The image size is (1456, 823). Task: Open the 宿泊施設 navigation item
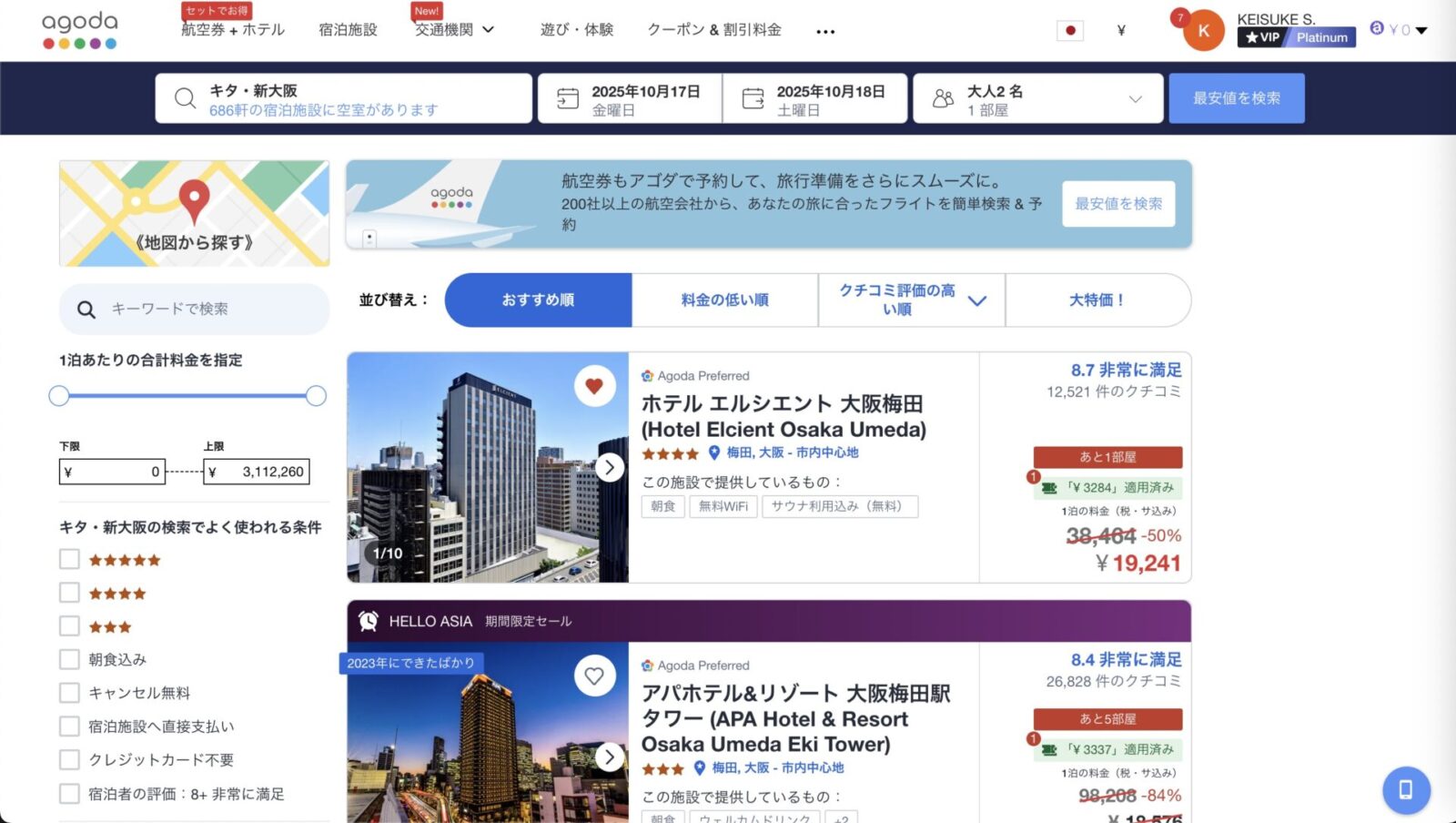[x=348, y=30]
